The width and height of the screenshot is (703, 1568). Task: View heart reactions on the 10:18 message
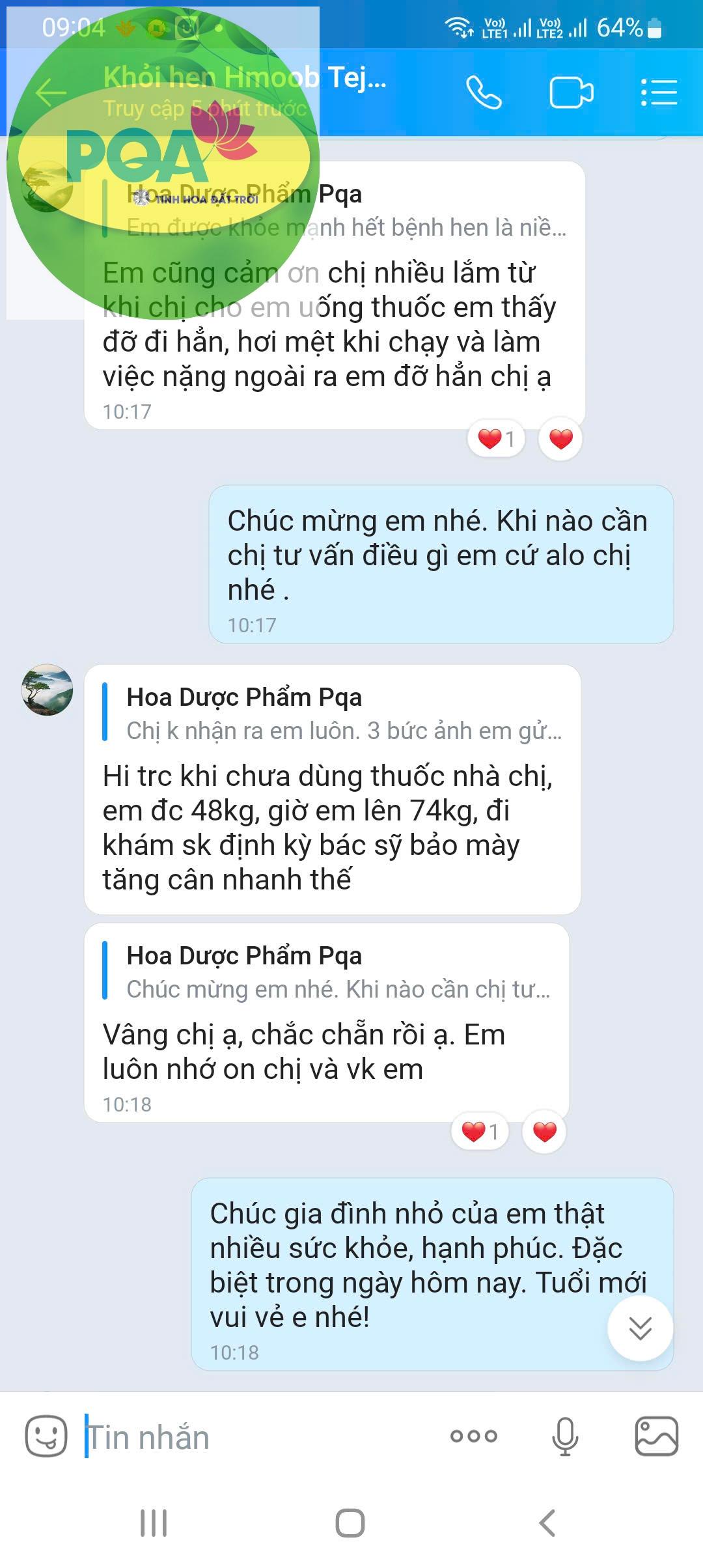[x=480, y=1132]
